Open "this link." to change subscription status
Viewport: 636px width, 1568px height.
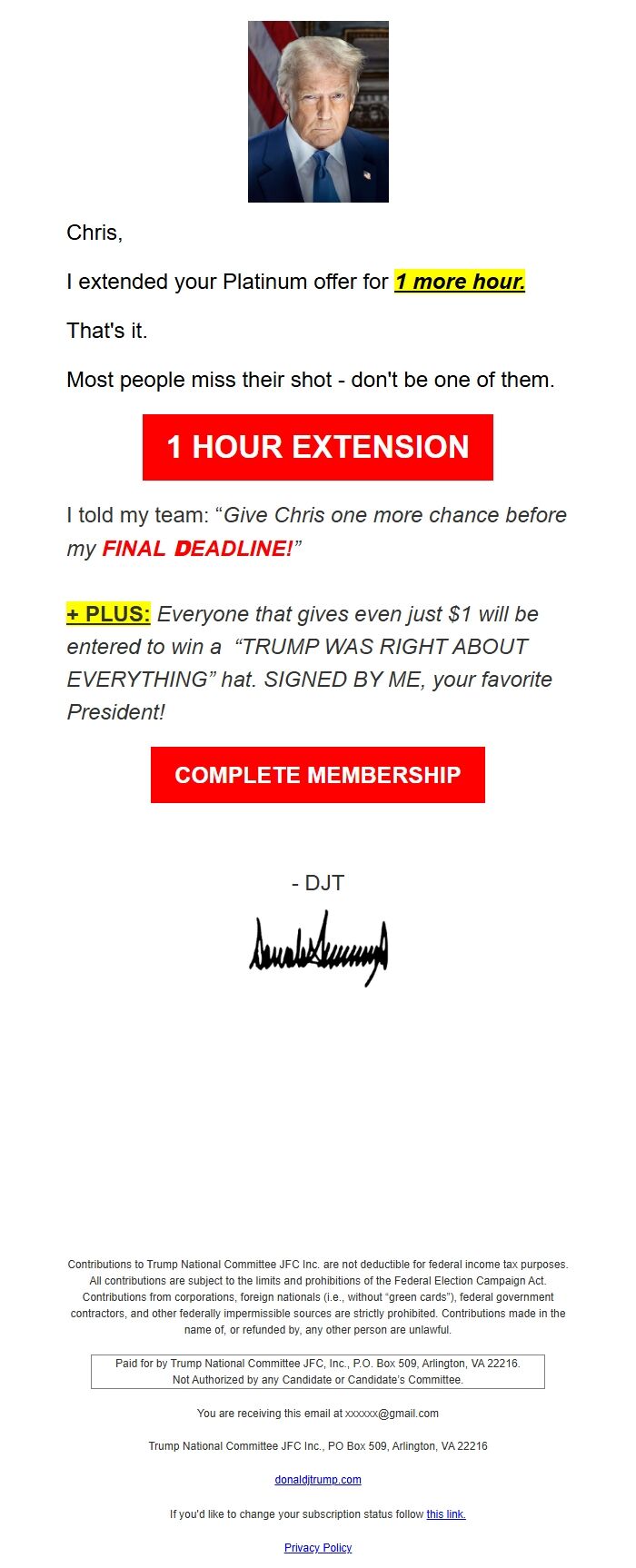(x=446, y=1514)
